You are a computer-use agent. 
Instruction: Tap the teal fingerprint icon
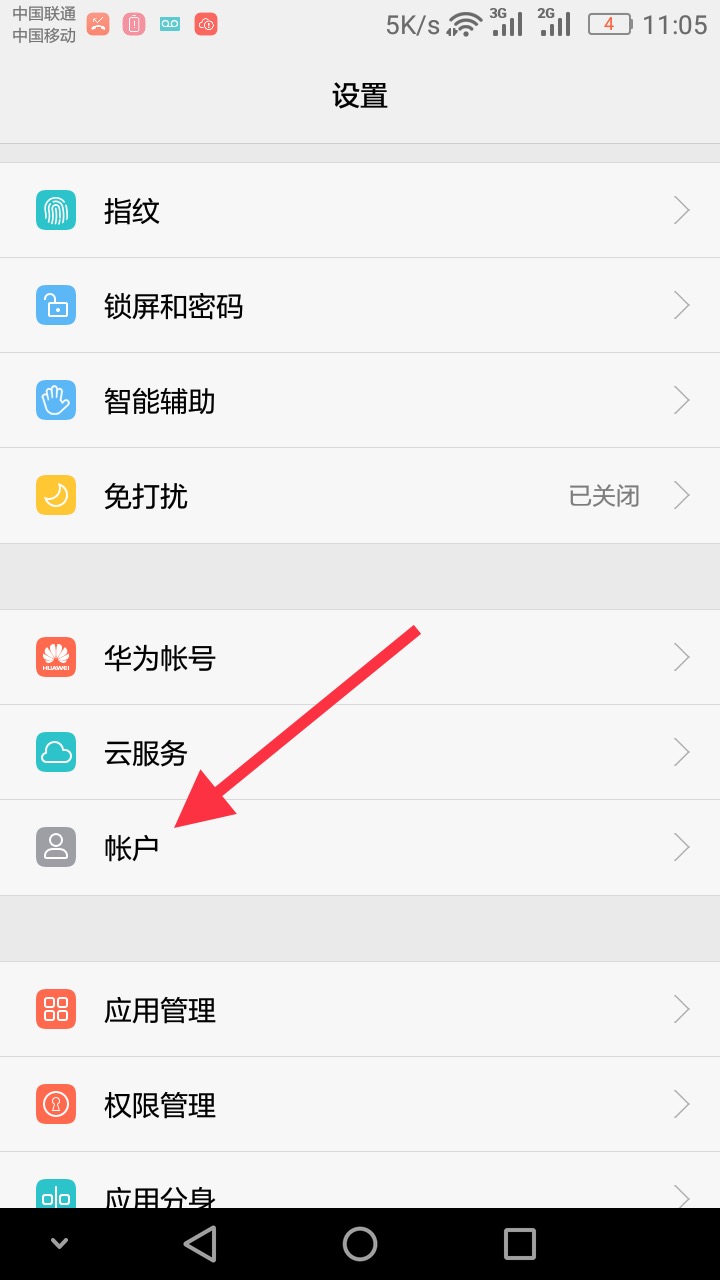pos(55,210)
